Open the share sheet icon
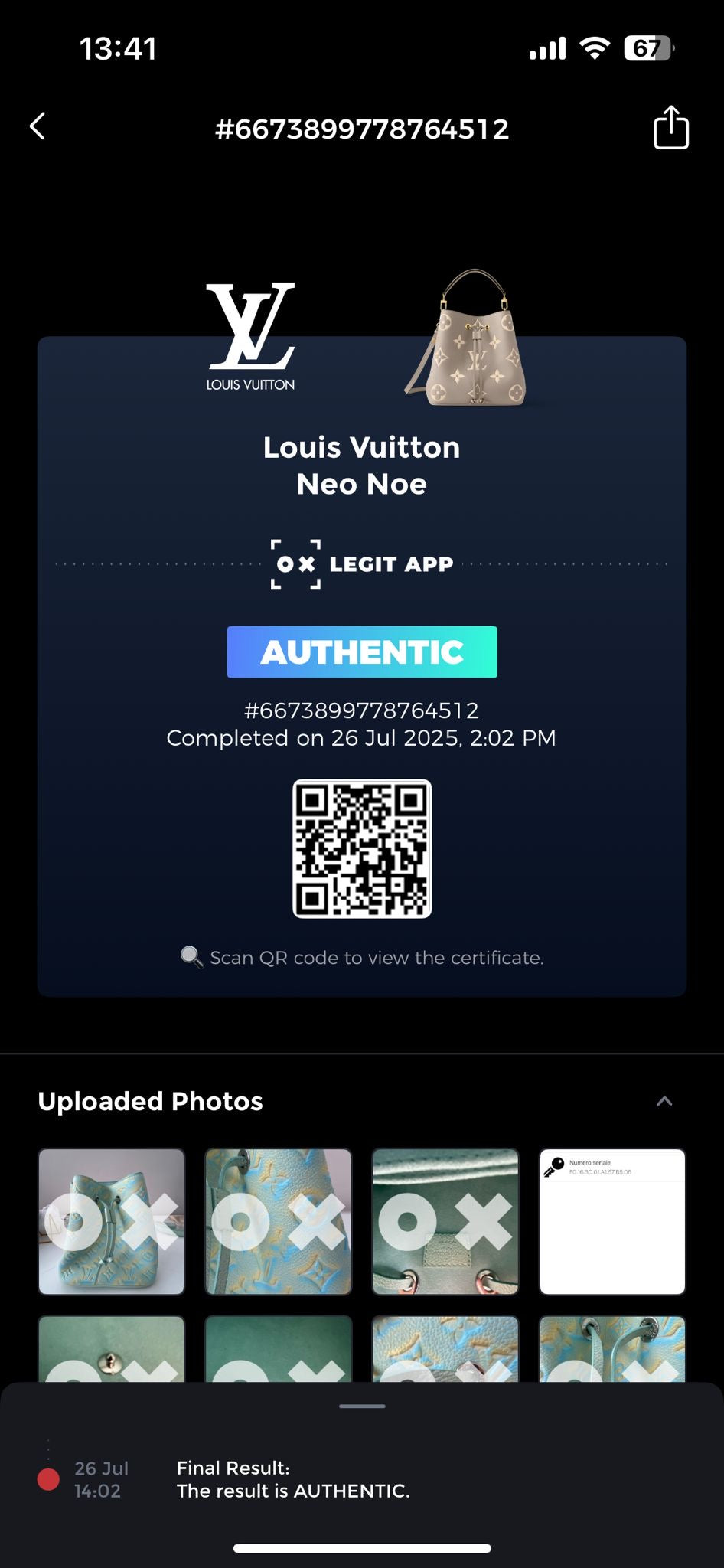The image size is (724, 1568). pos(671,127)
